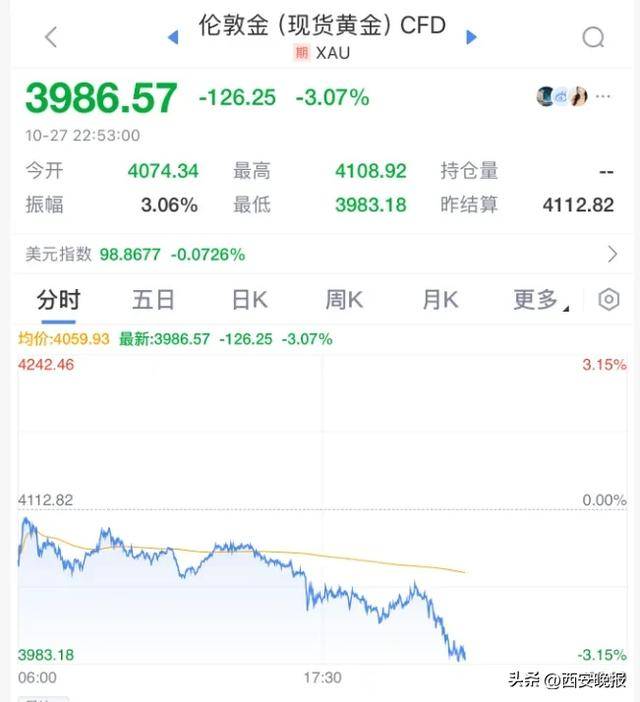Go back using the top-left arrow

51,37
